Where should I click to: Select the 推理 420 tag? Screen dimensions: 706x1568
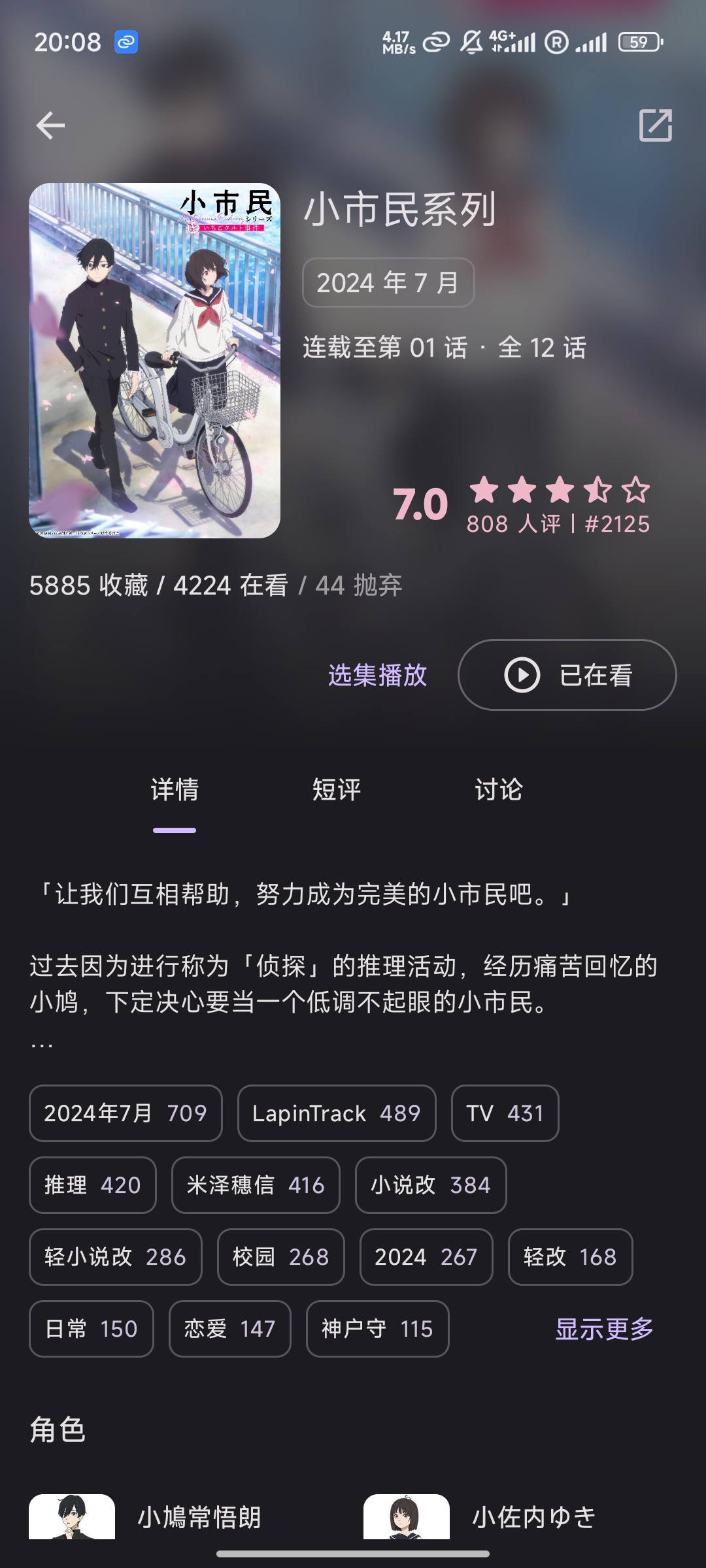93,1185
